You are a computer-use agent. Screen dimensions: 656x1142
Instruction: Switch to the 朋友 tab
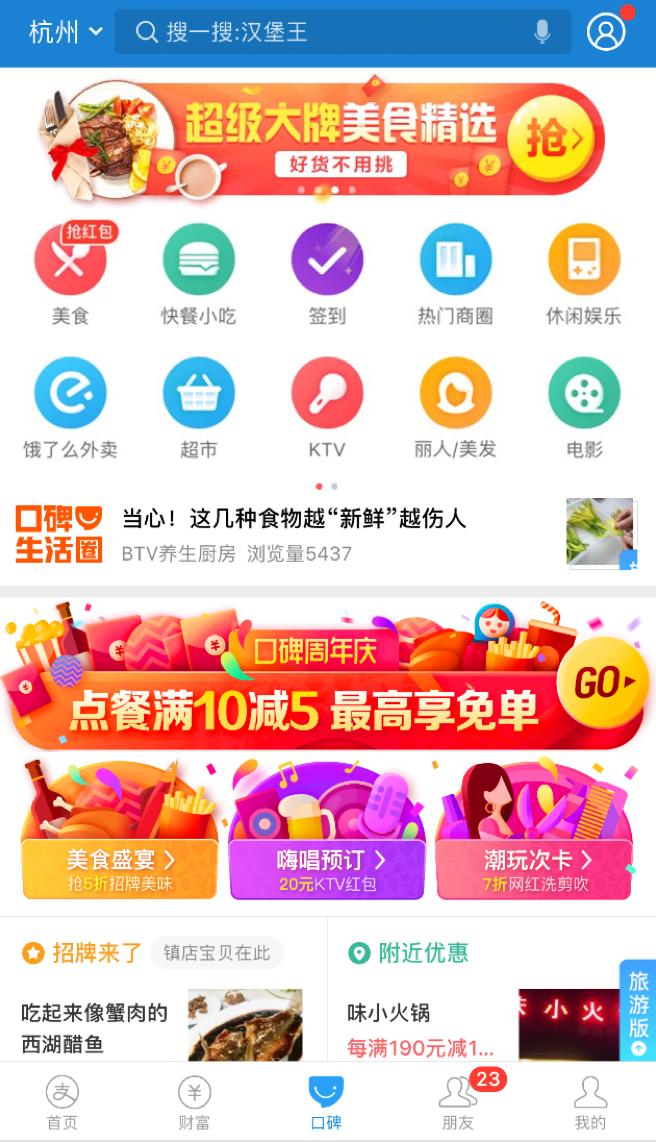pos(457,1102)
